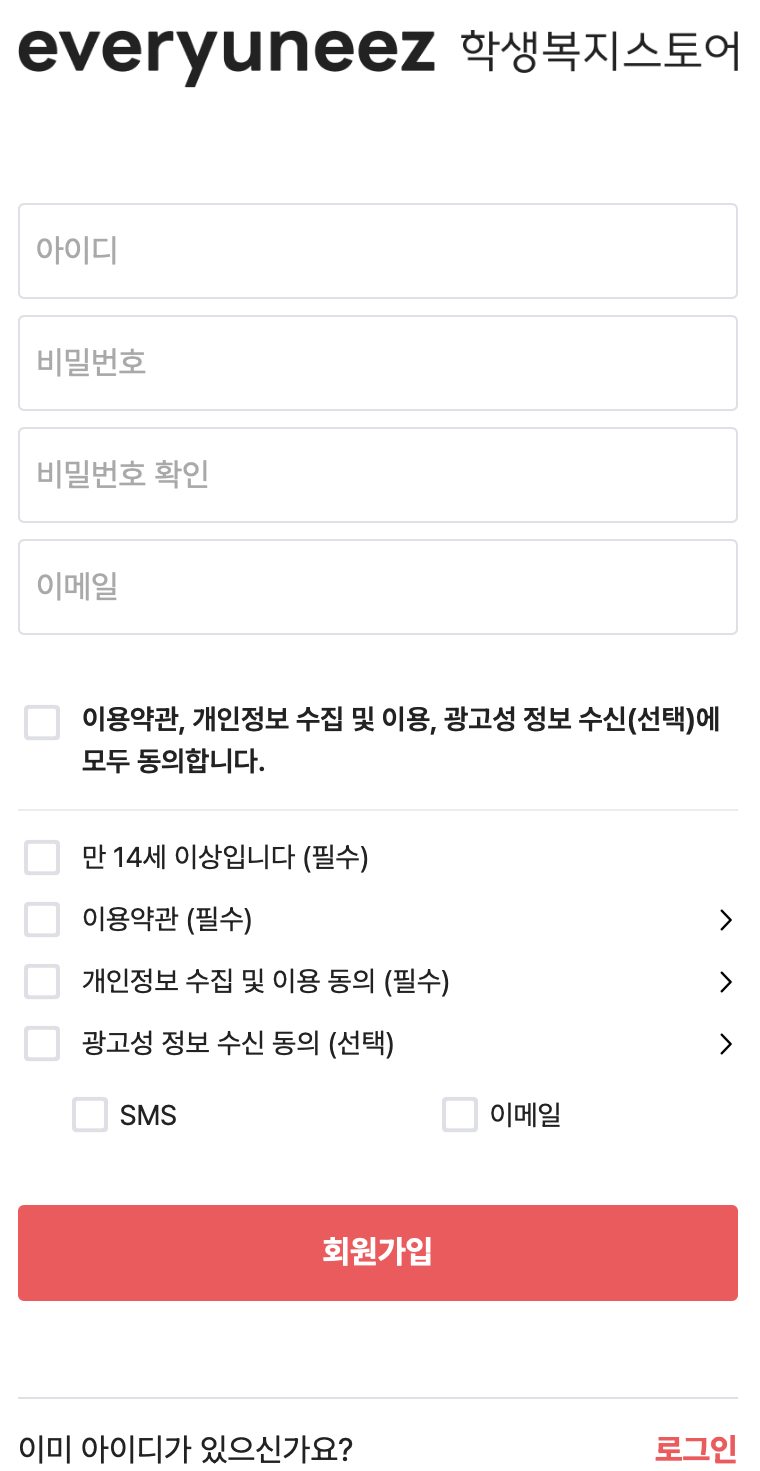Click the 아이디 (ID) input field
760x1471 pixels.
tap(378, 251)
